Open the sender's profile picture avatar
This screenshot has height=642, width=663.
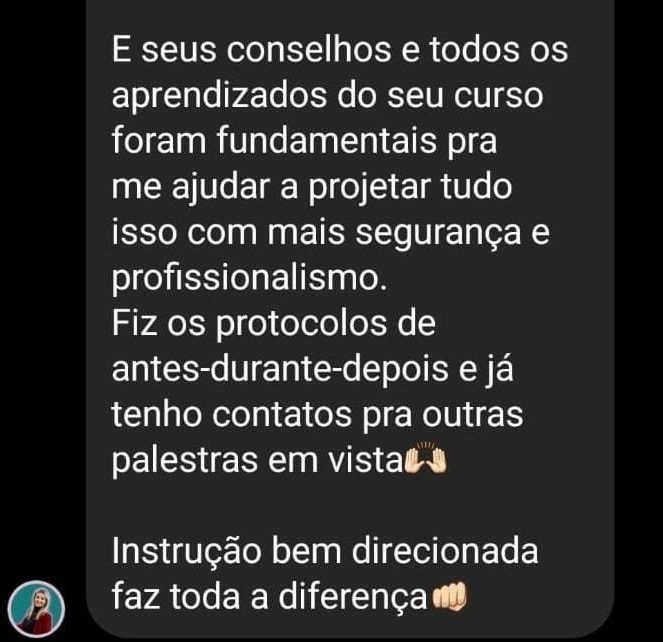pyautogui.click(x=36, y=607)
